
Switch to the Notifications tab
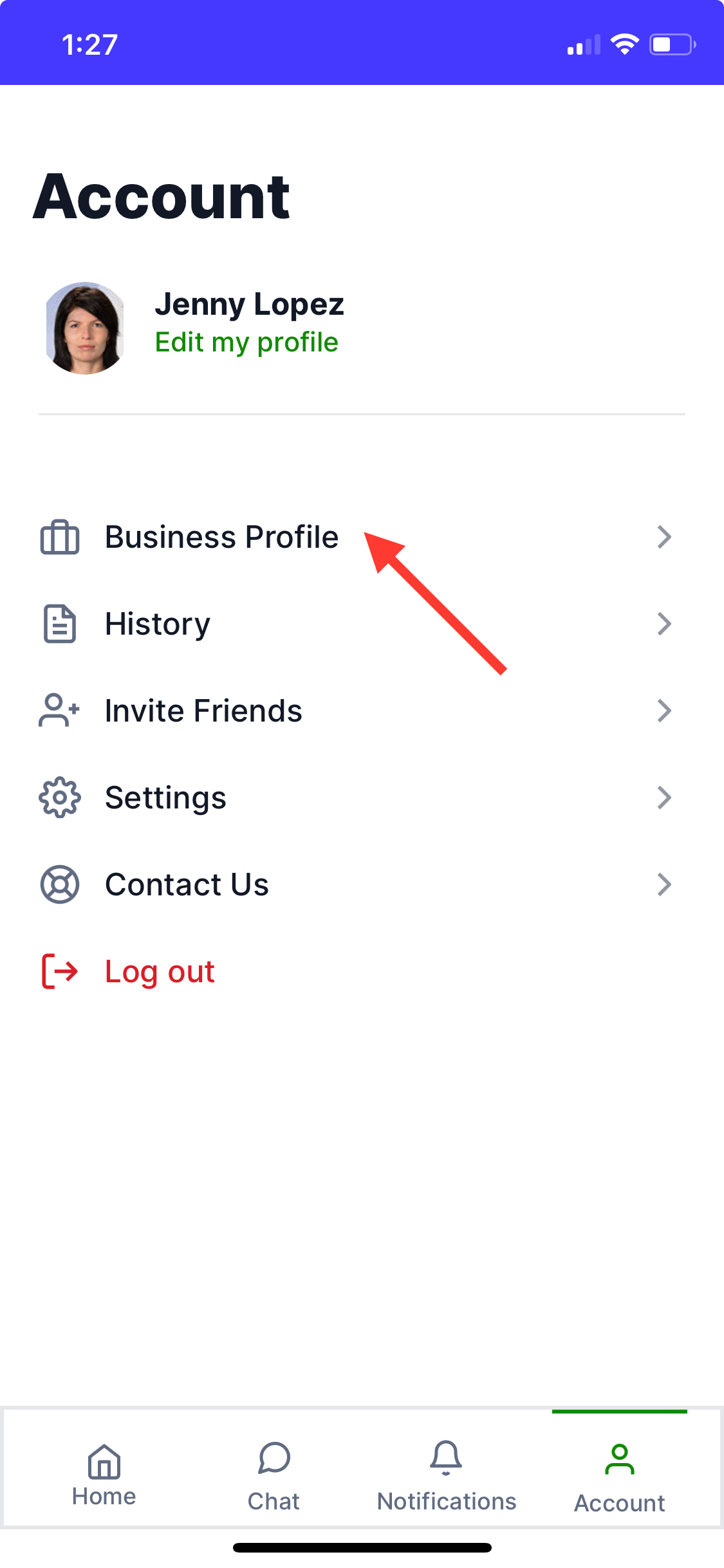[x=447, y=1474]
